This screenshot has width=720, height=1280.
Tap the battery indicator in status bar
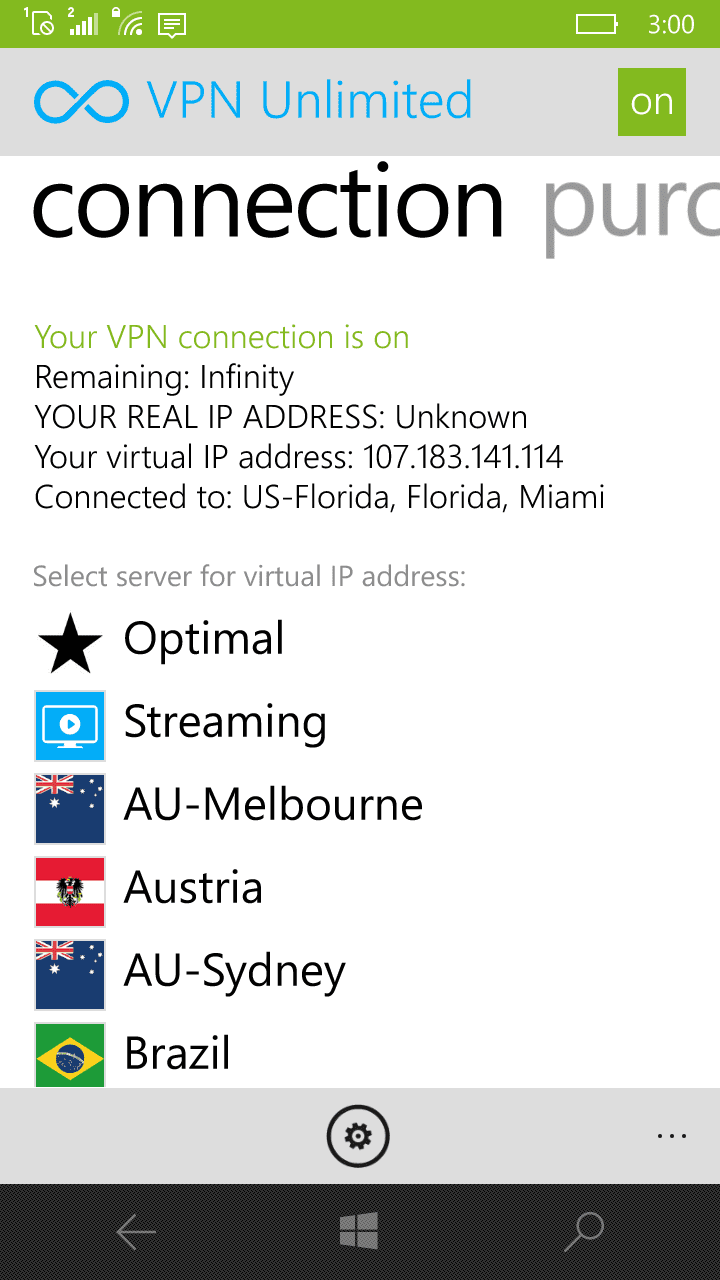tap(596, 24)
